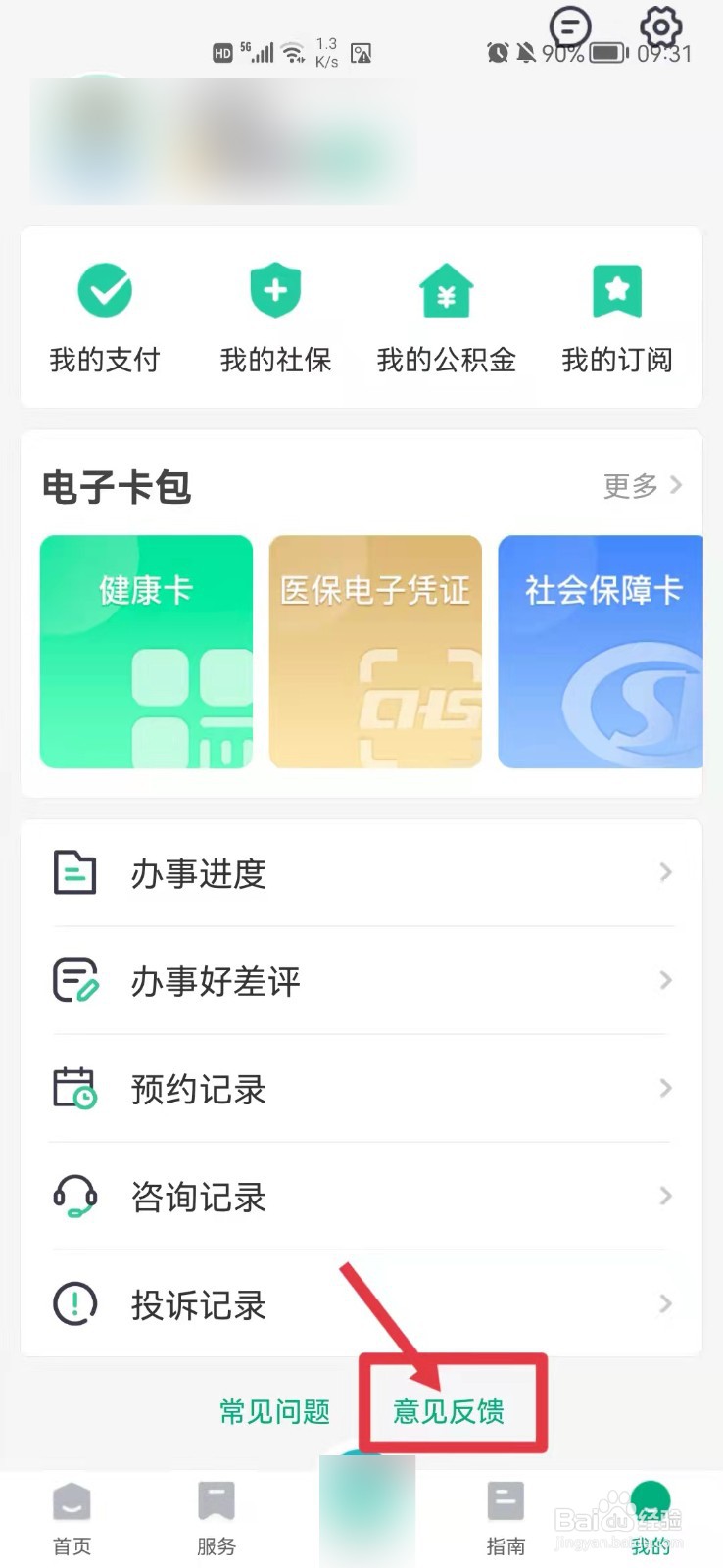Screen dimensions: 723x1568
Task: Open 办事进度 row
Action: pyautogui.click(x=361, y=872)
